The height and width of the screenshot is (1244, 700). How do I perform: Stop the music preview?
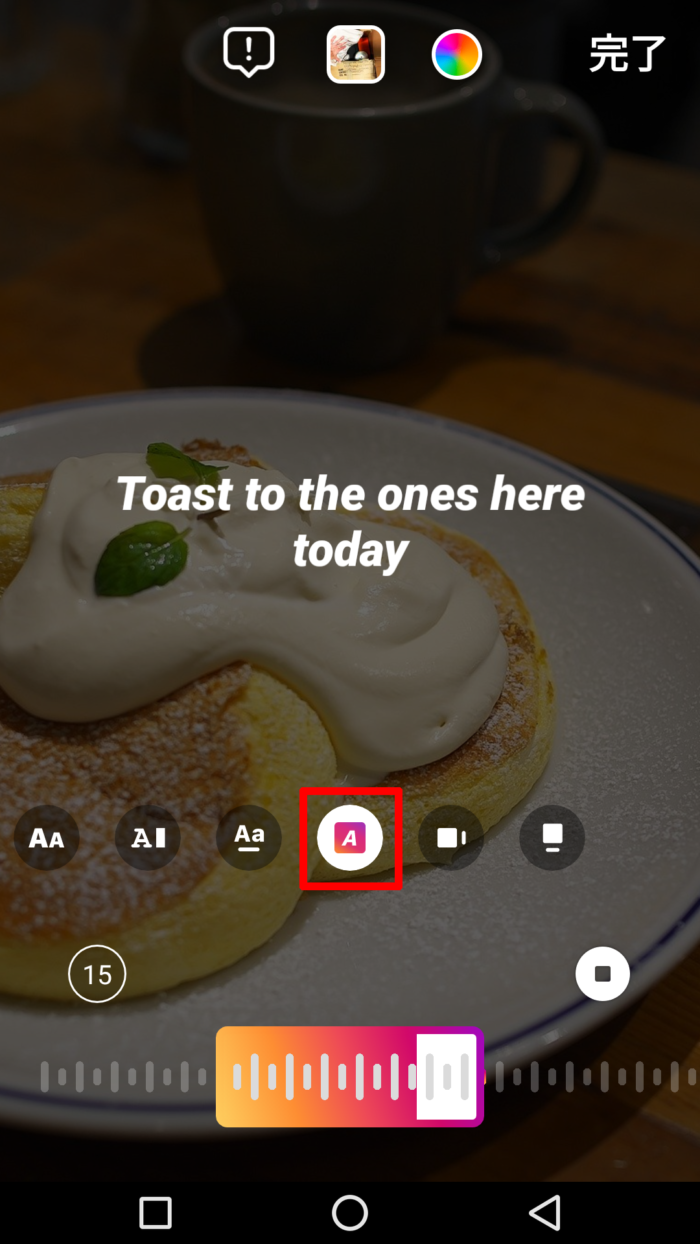602,974
